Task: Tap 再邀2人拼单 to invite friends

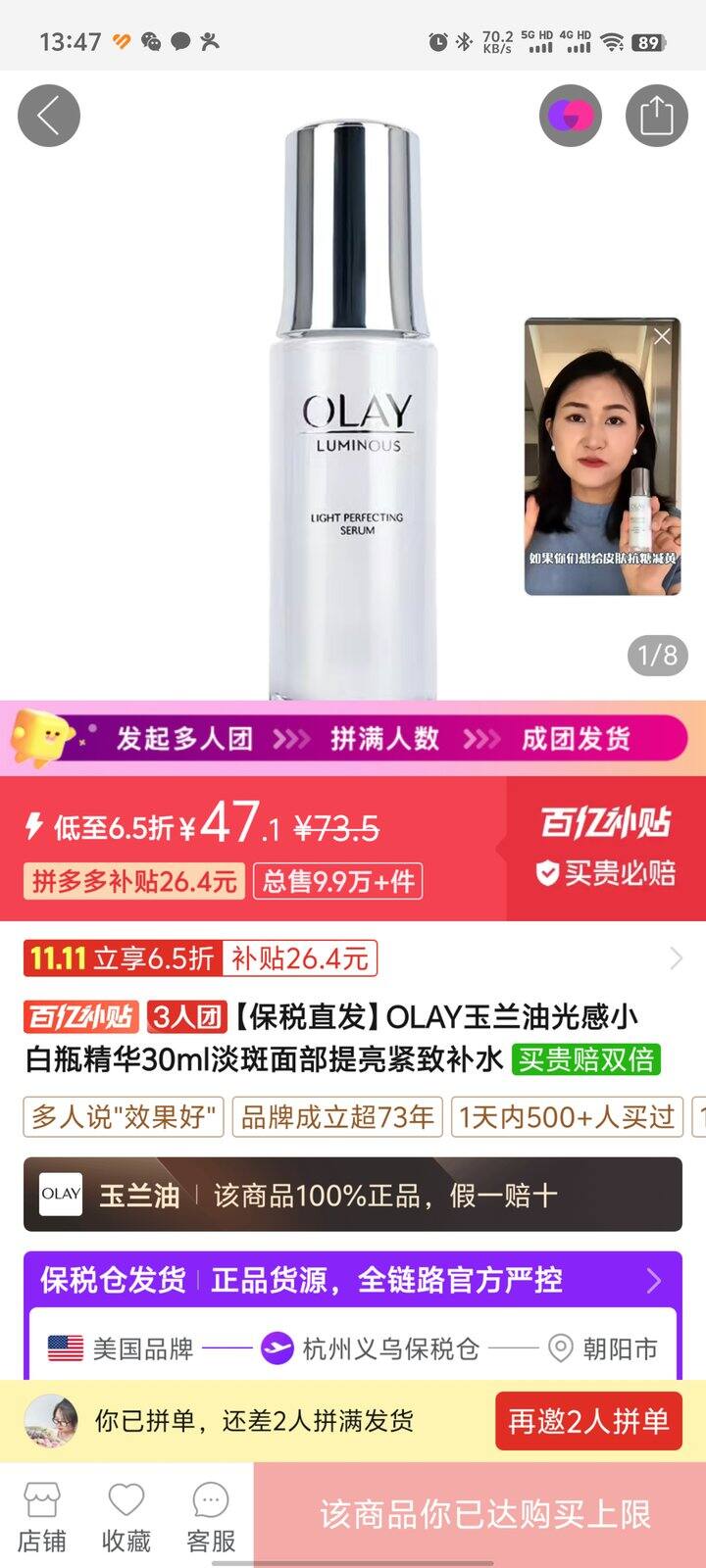Action: click(x=588, y=1421)
